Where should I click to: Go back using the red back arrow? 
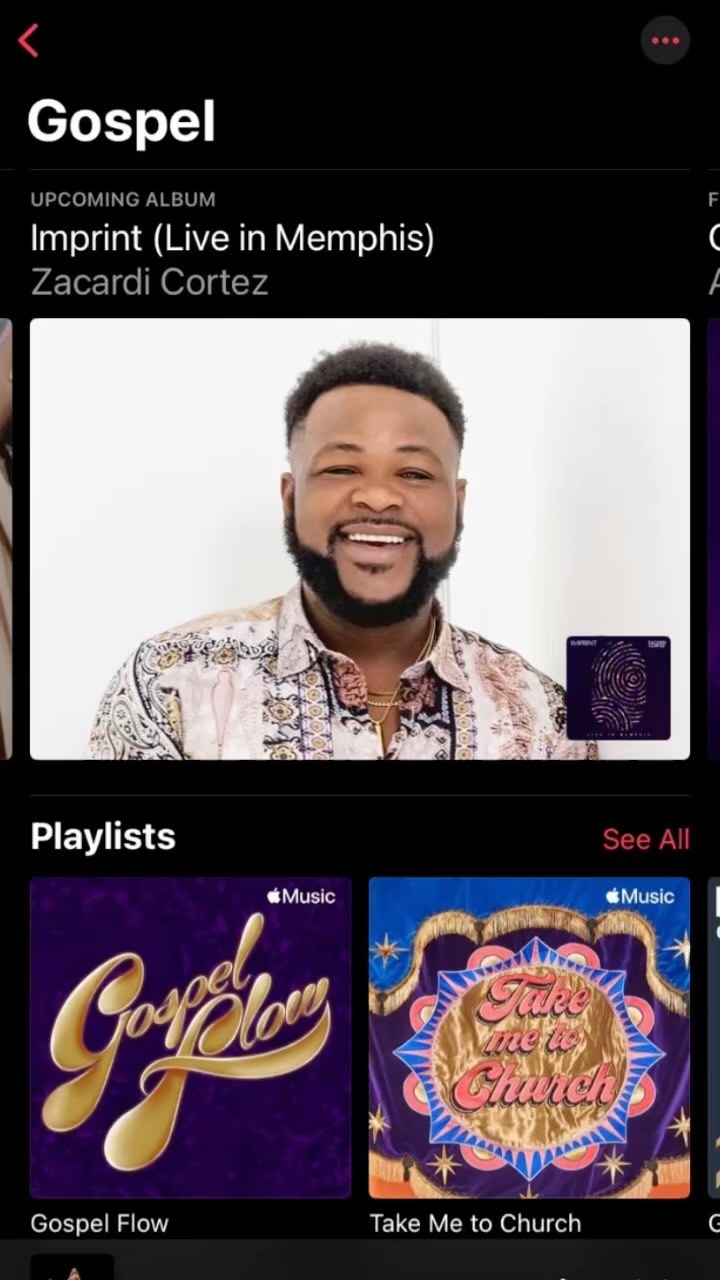pos(28,41)
